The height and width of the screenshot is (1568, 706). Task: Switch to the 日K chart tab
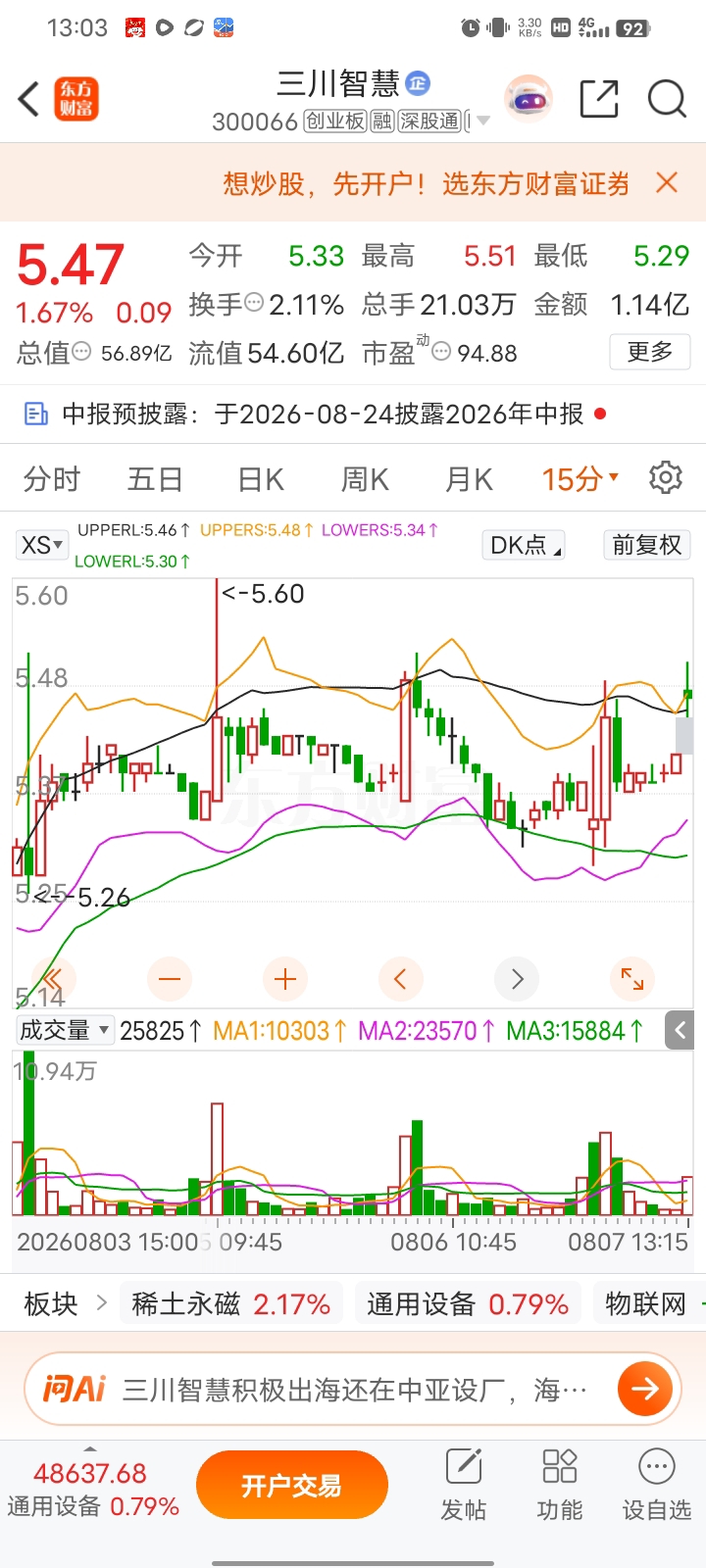(x=261, y=479)
